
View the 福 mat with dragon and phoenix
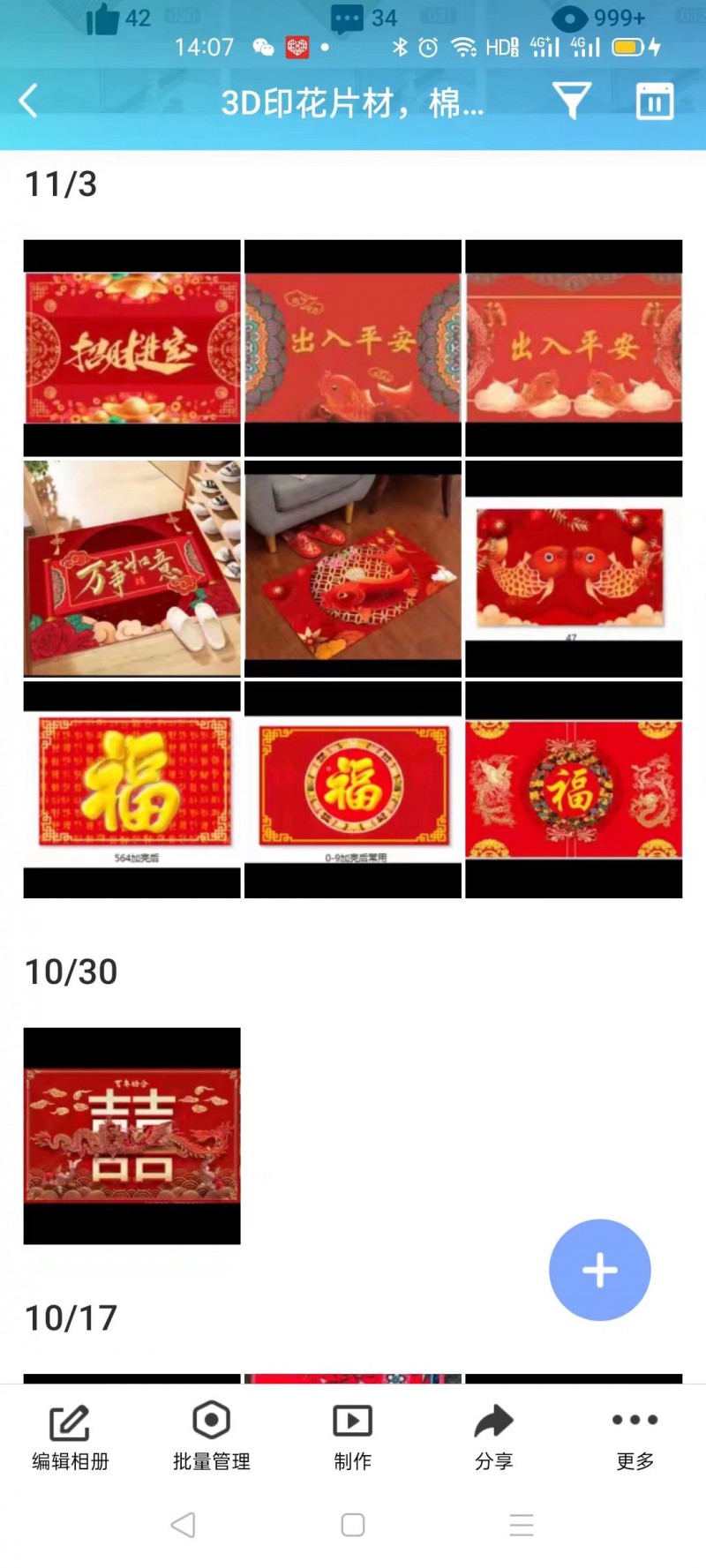pyautogui.click(x=574, y=789)
